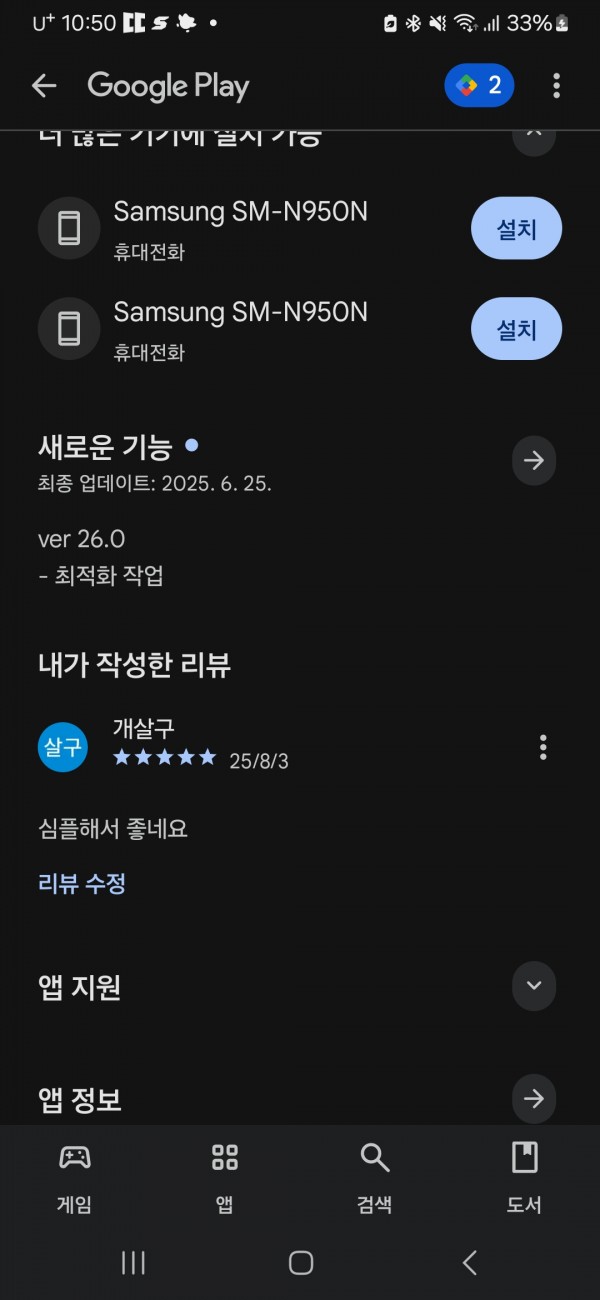Switch to the 게임 tab
Viewport: 600px width, 1300px height.
tap(75, 1178)
